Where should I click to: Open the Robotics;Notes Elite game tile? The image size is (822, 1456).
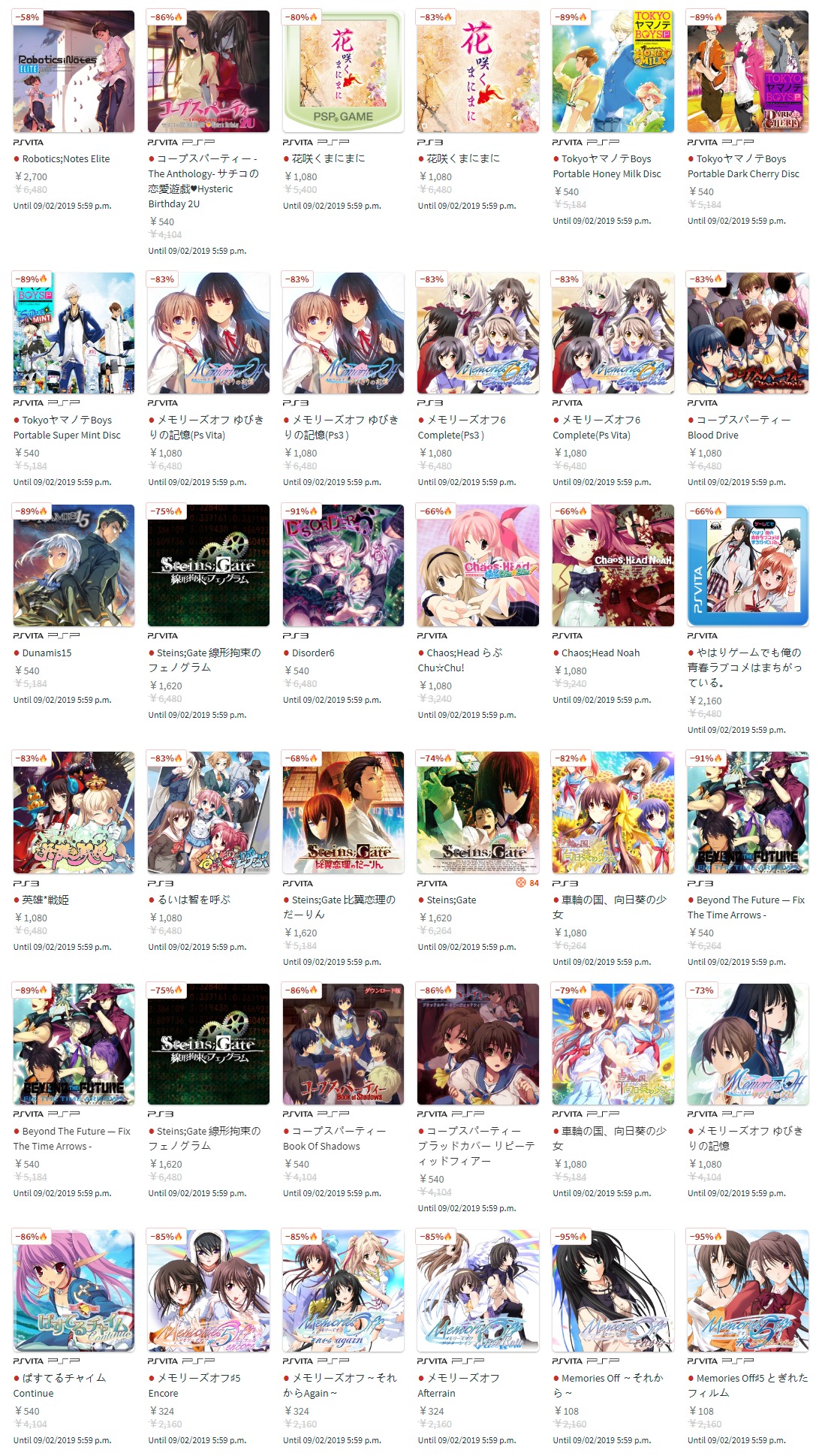74,71
